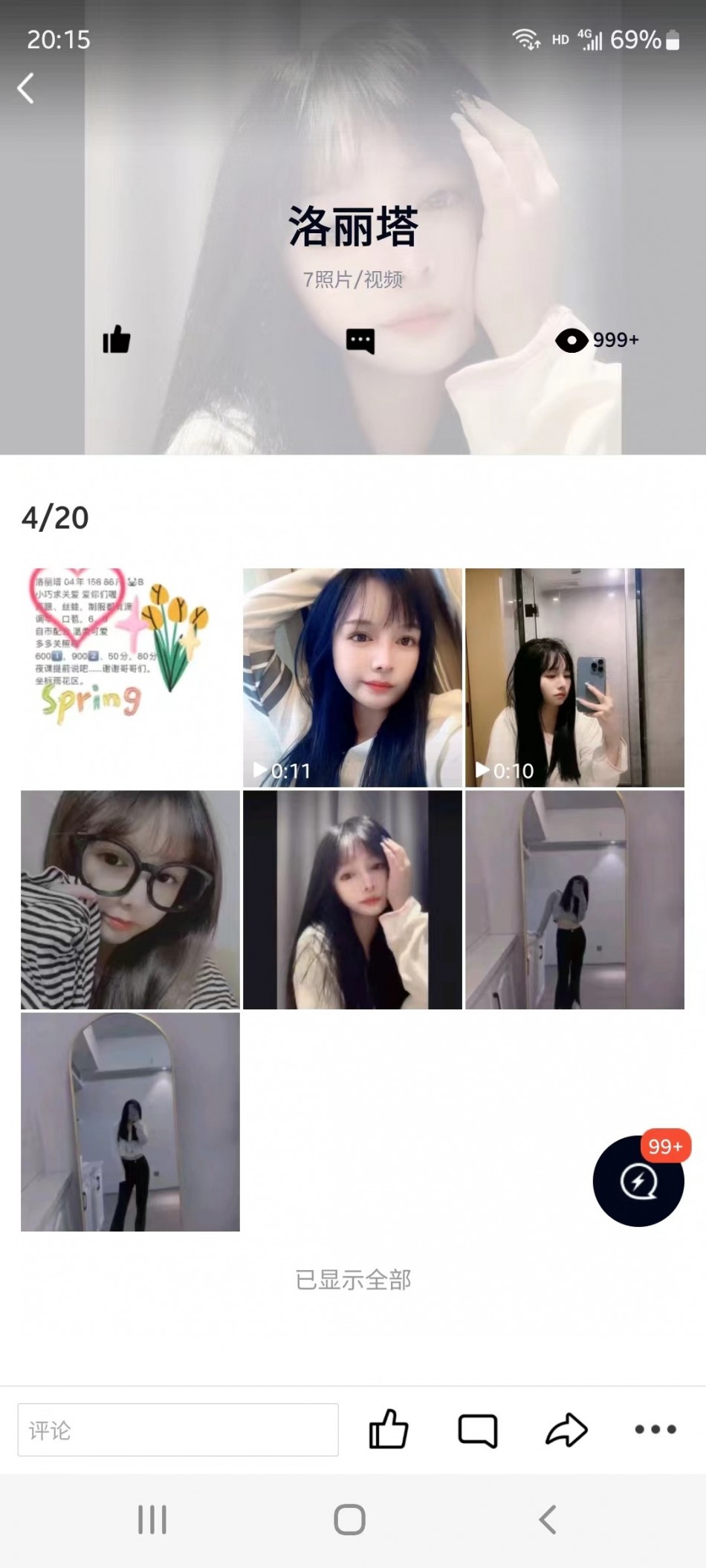The image size is (706, 1568).
Task: Share this album
Action: (566, 1429)
